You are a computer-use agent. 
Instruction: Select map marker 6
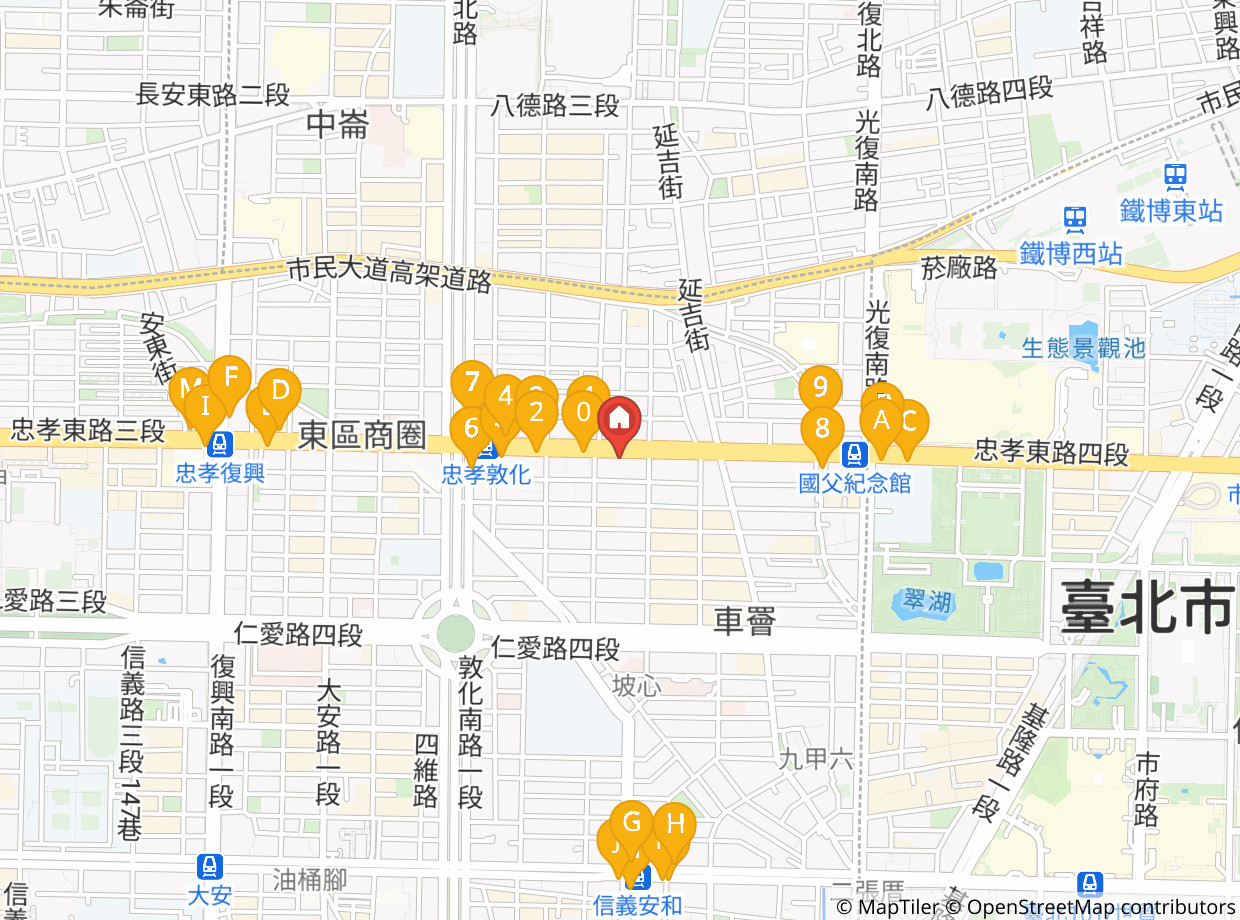click(x=468, y=430)
